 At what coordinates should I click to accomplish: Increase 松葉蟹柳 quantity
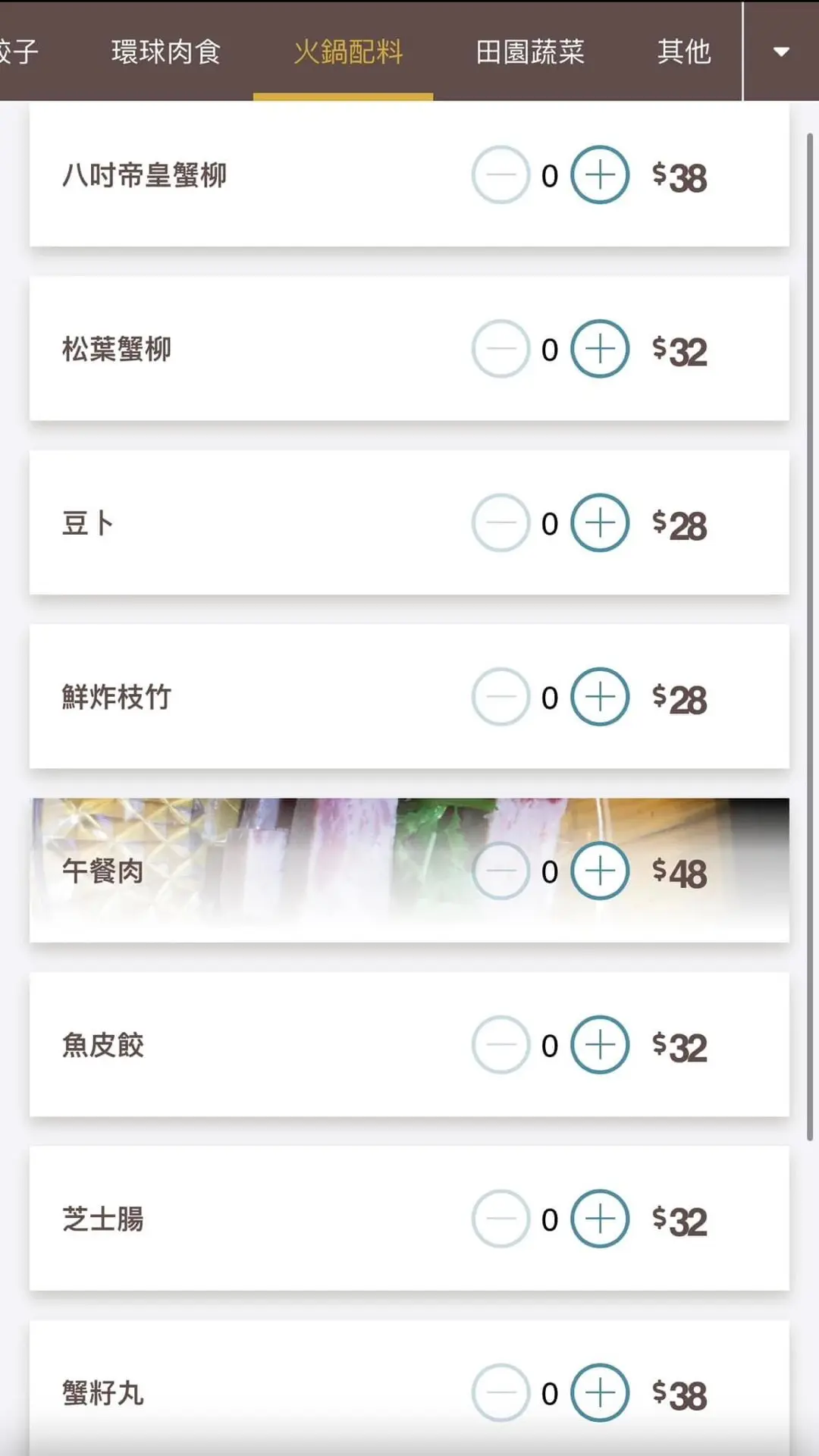click(x=600, y=349)
